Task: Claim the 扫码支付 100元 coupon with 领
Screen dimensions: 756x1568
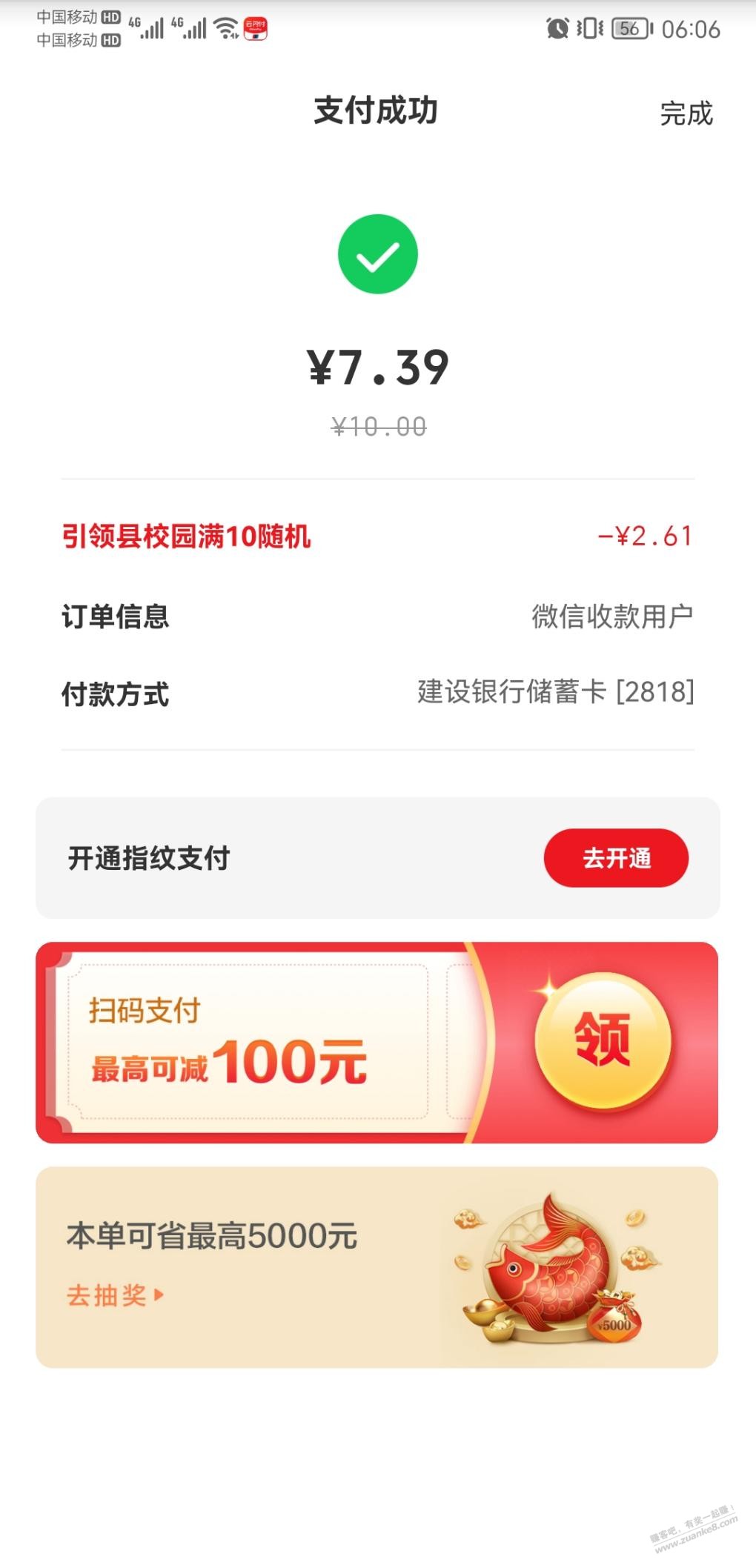Action: pos(603,1040)
